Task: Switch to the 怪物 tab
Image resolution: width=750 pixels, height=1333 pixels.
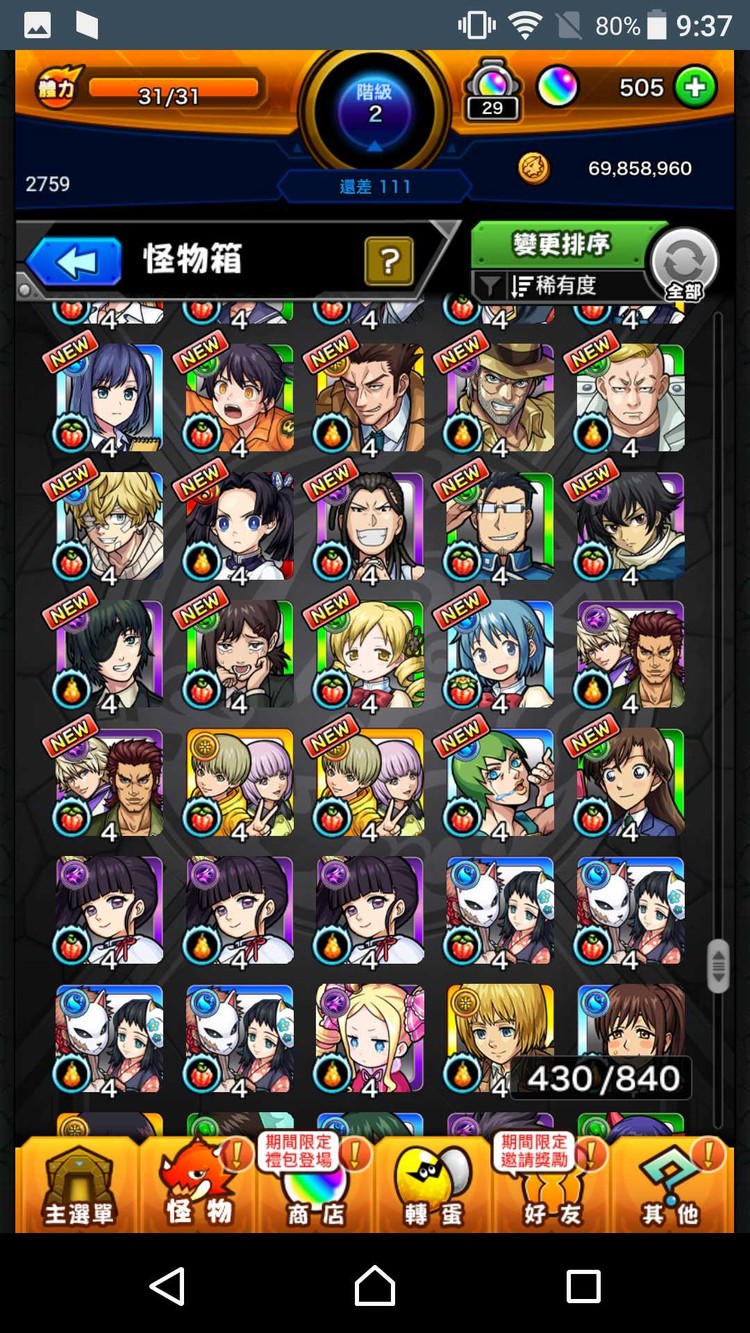Action: (199, 1186)
